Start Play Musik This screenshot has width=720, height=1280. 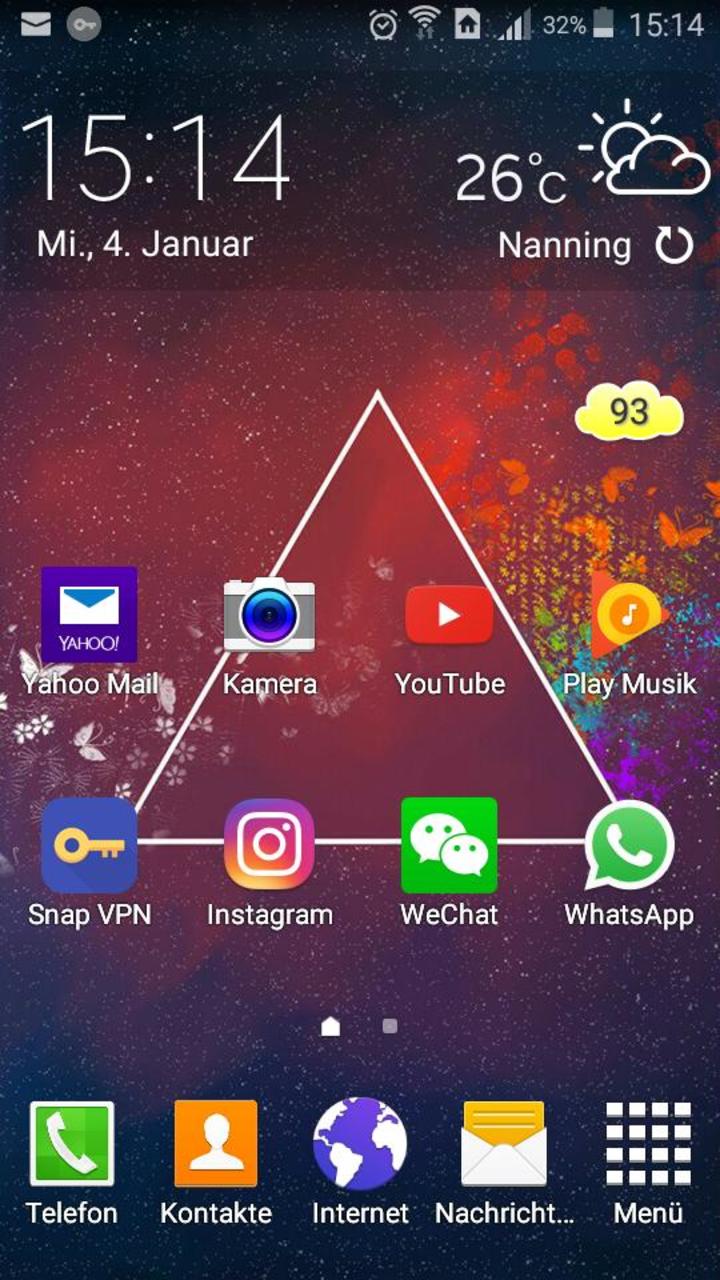pos(628,615)
